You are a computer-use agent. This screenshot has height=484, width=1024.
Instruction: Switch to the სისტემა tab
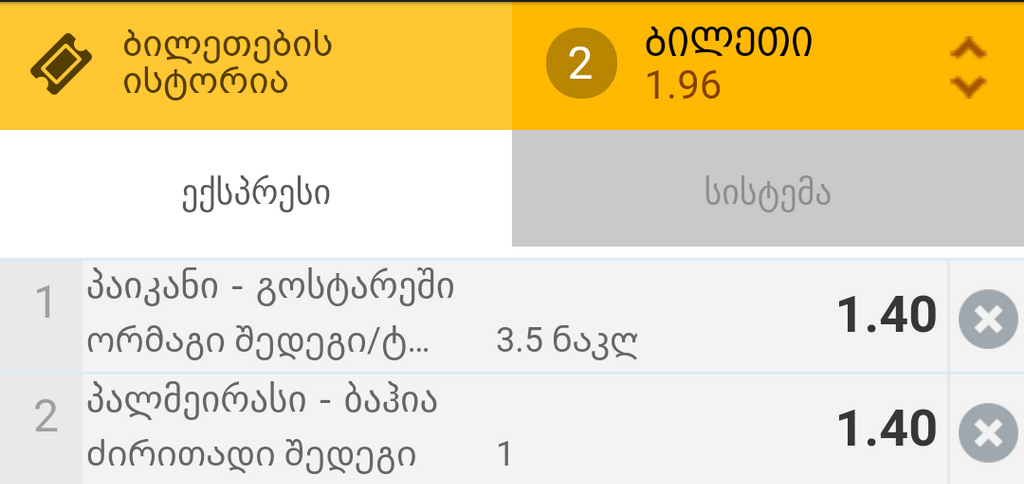tap(767, 192)
